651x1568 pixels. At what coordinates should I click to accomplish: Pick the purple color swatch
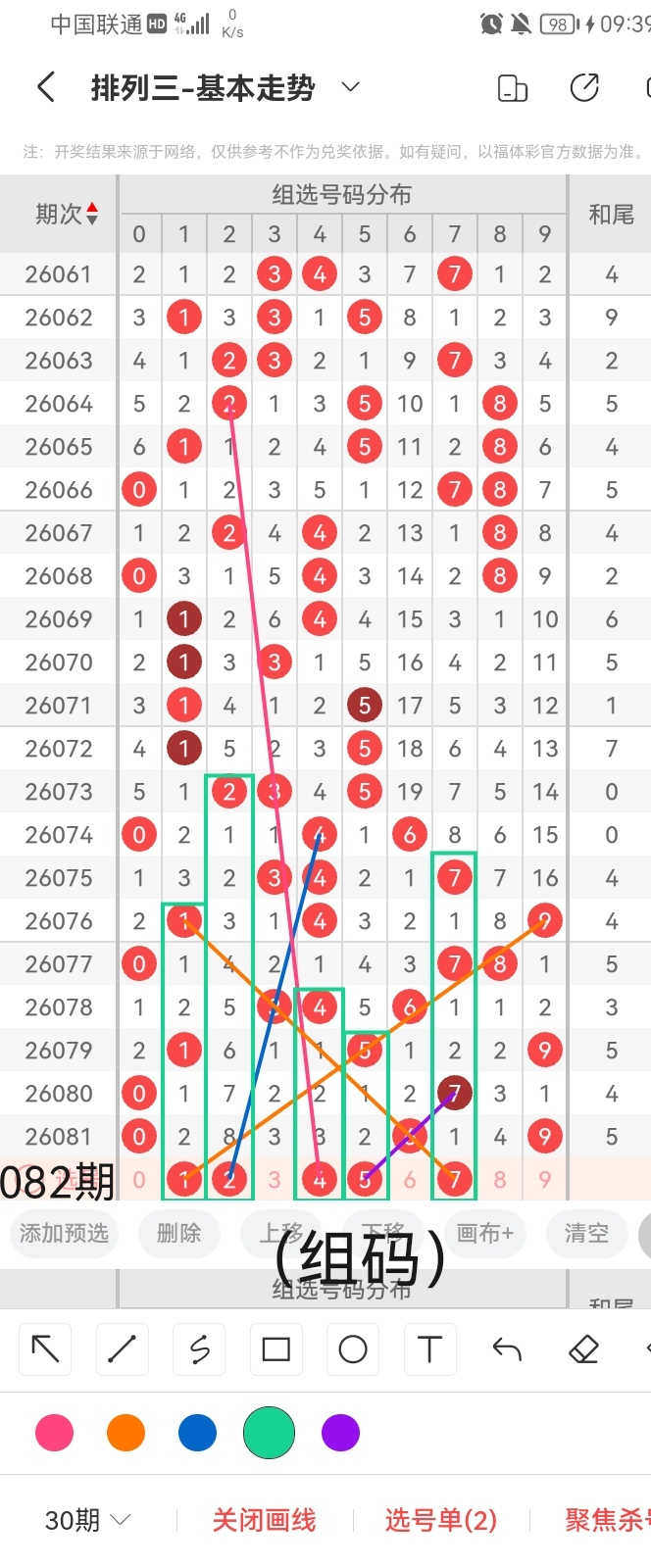(x=340, y=1433)
